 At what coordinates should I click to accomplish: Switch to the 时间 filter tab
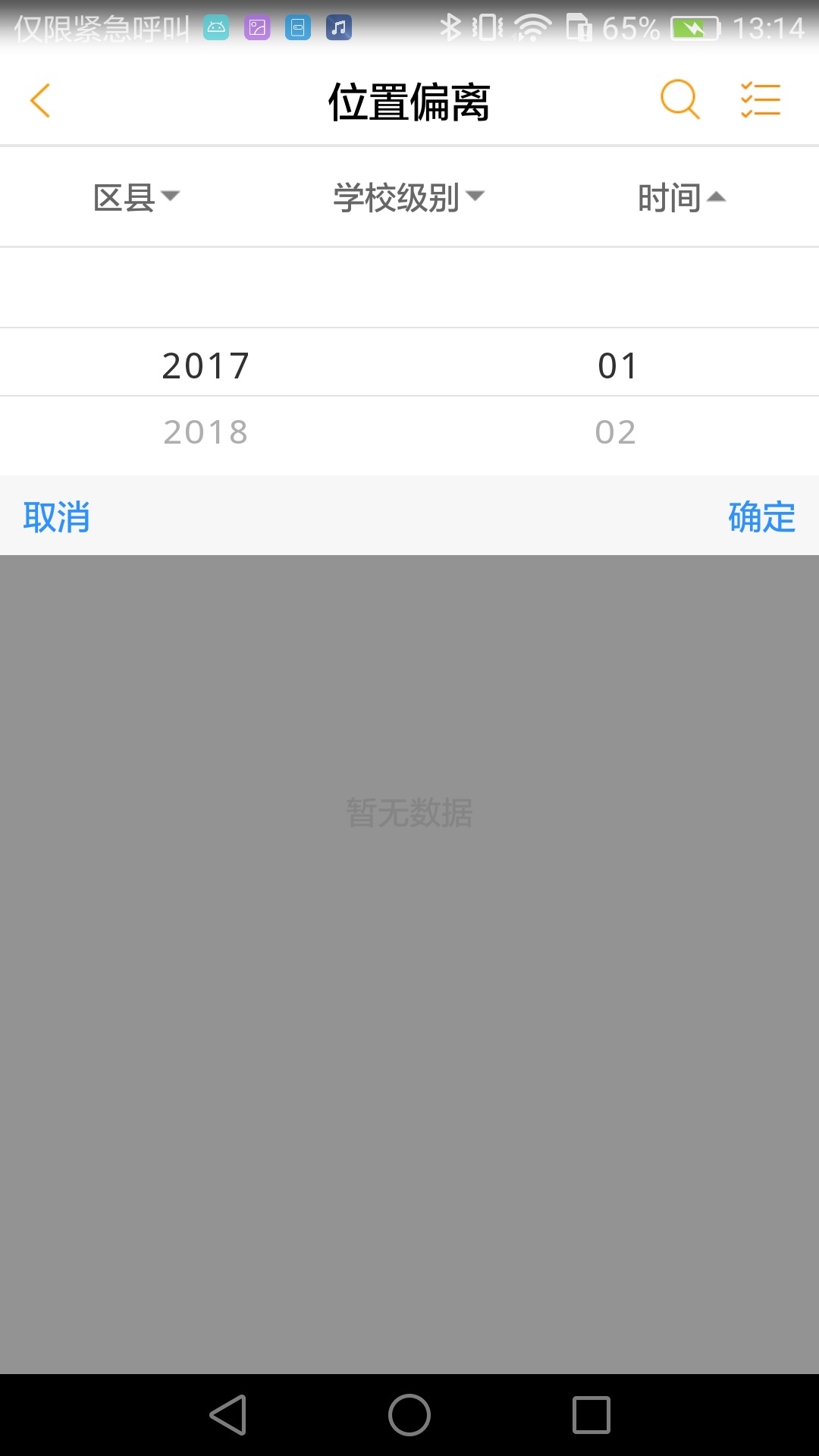[x=681, y=196]
